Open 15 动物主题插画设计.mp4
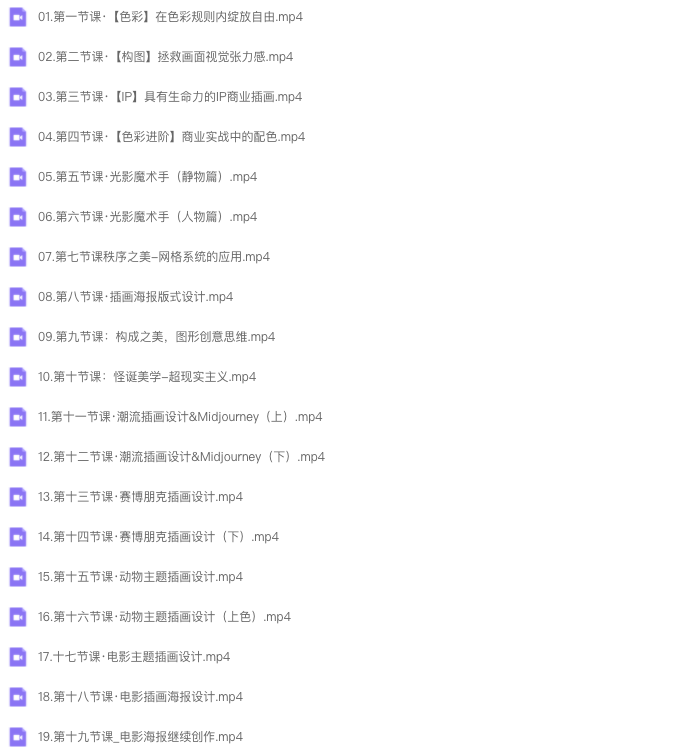The height and width of the screenshot is (750, 693). pos(140,577)
